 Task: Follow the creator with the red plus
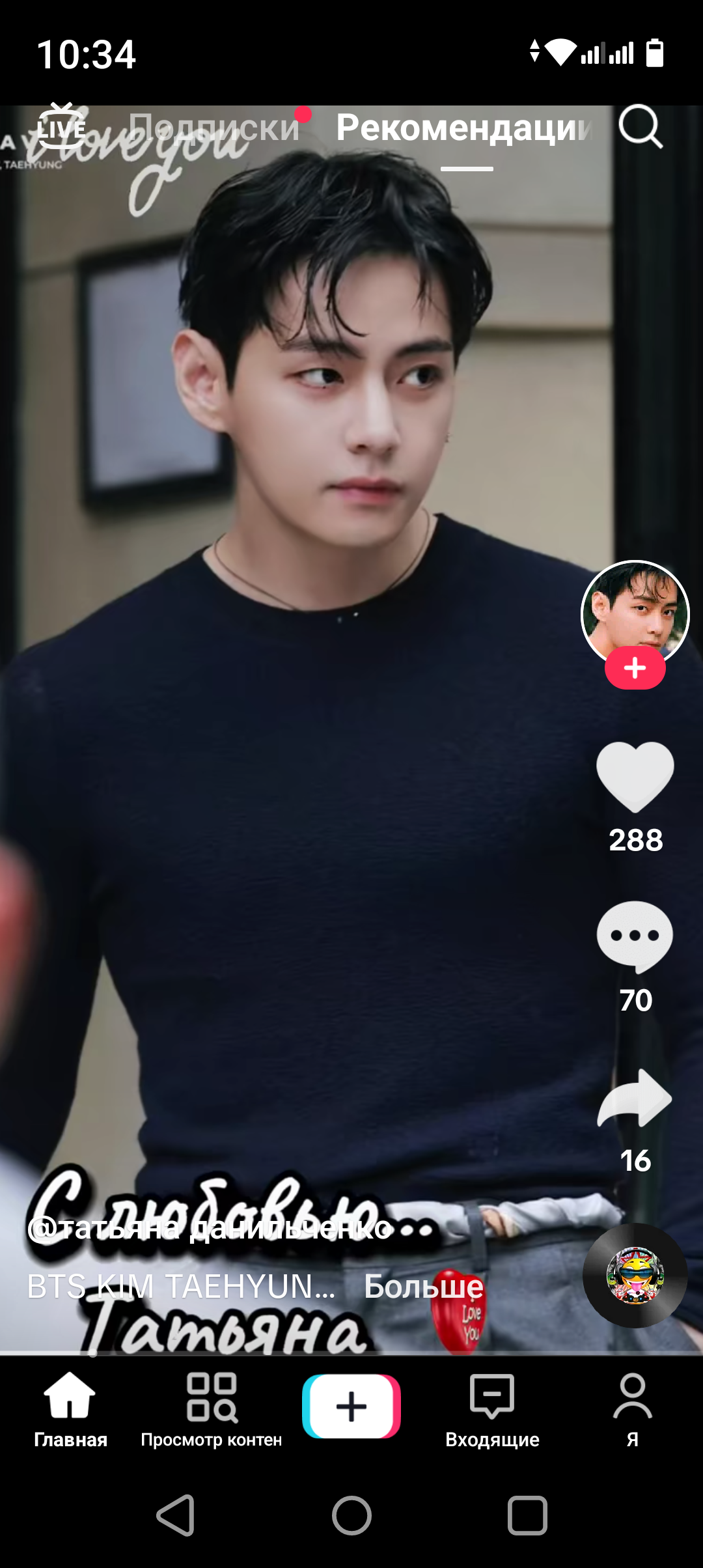pos(635,668)
